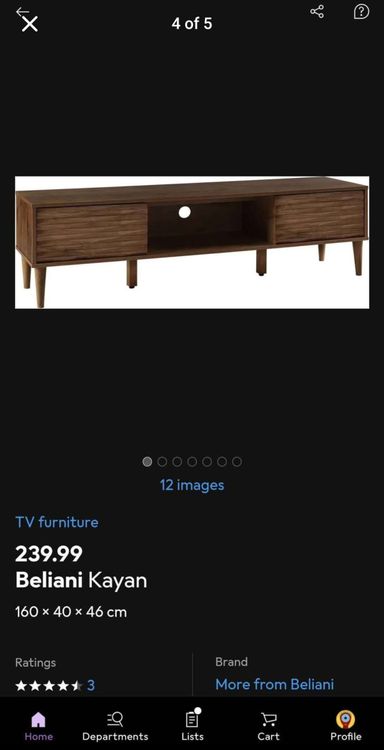Switch to the Departments tab
This screenshot has height=750, width=384.
tap(115, 726)
